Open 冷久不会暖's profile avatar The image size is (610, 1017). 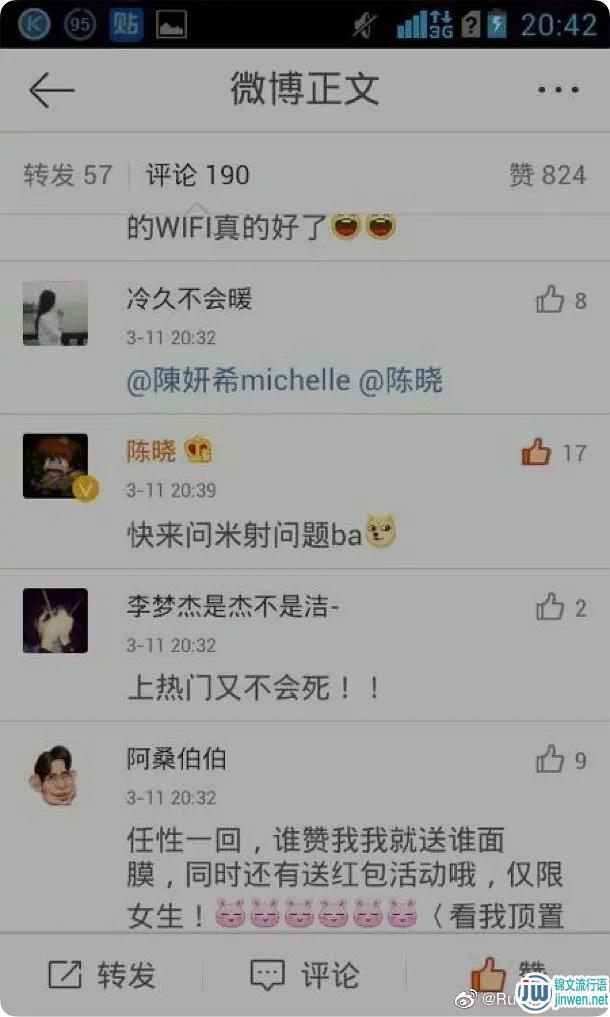click(56, 313)
